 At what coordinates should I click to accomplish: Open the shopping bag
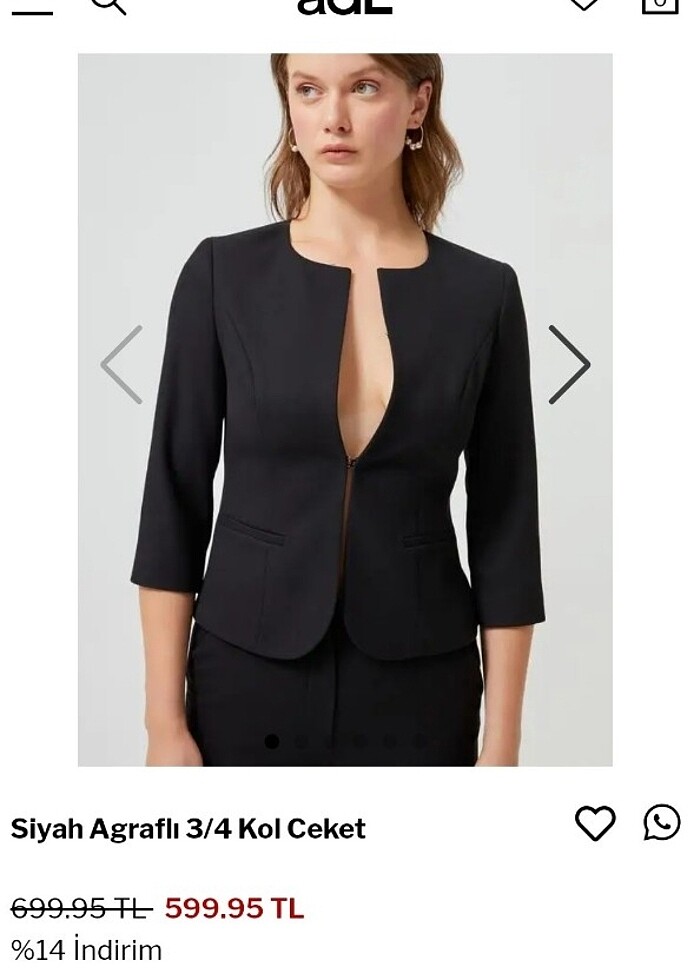(x=659, y=4)
